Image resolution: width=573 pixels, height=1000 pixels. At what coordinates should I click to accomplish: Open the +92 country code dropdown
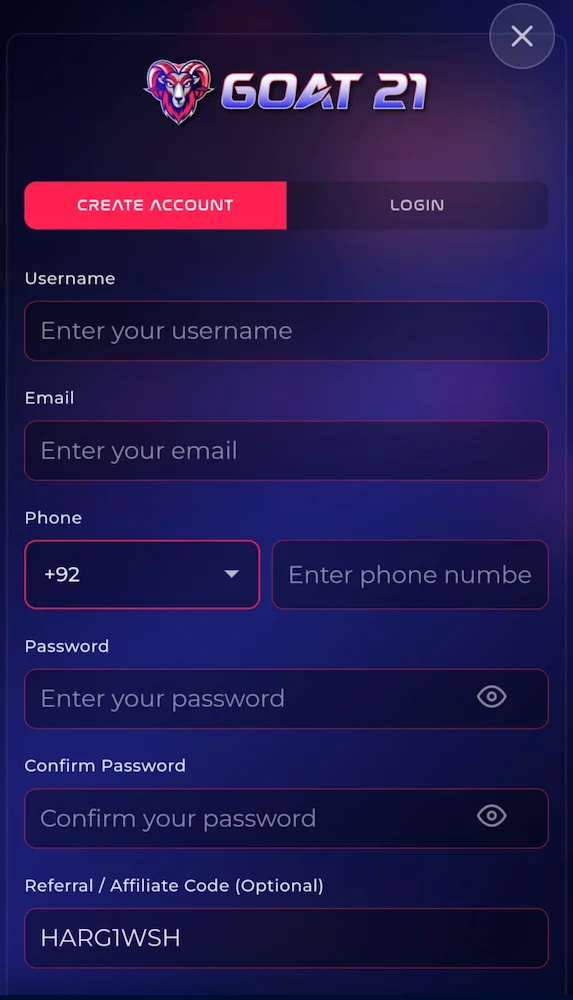click(x=142, y=575)
